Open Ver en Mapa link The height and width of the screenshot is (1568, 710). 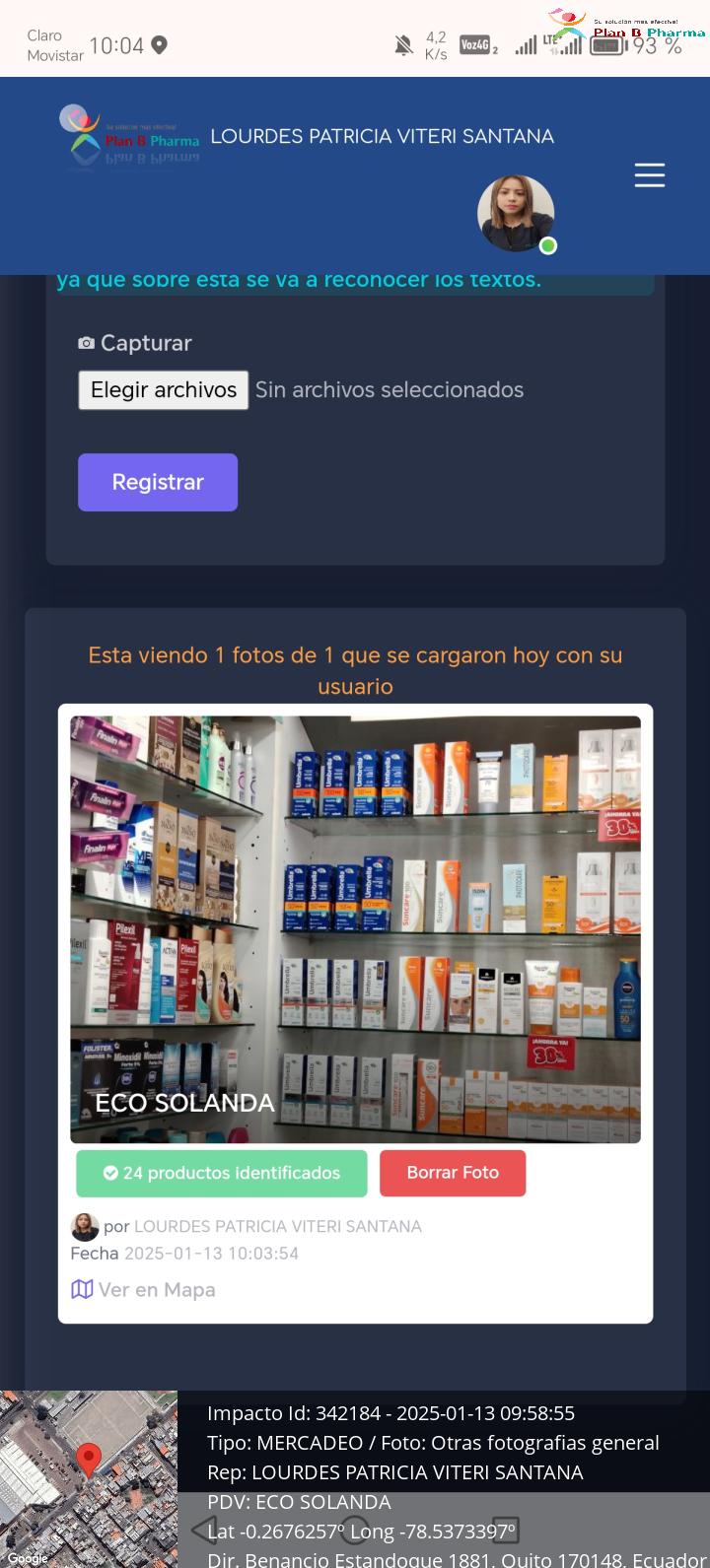tap(143, 1289)
